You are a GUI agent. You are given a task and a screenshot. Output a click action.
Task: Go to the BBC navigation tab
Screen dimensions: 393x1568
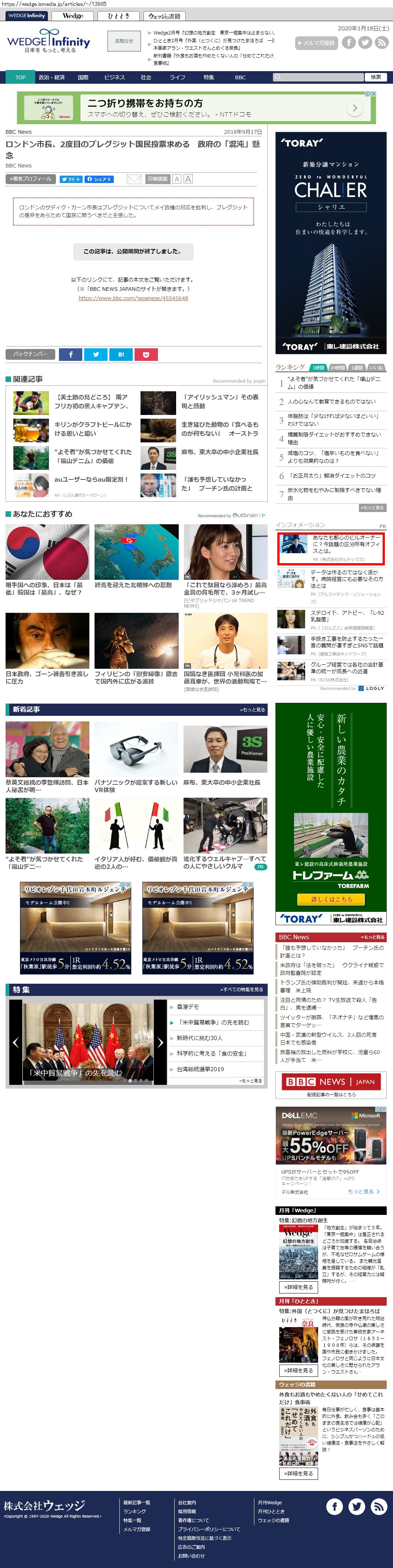pos(240,77)
